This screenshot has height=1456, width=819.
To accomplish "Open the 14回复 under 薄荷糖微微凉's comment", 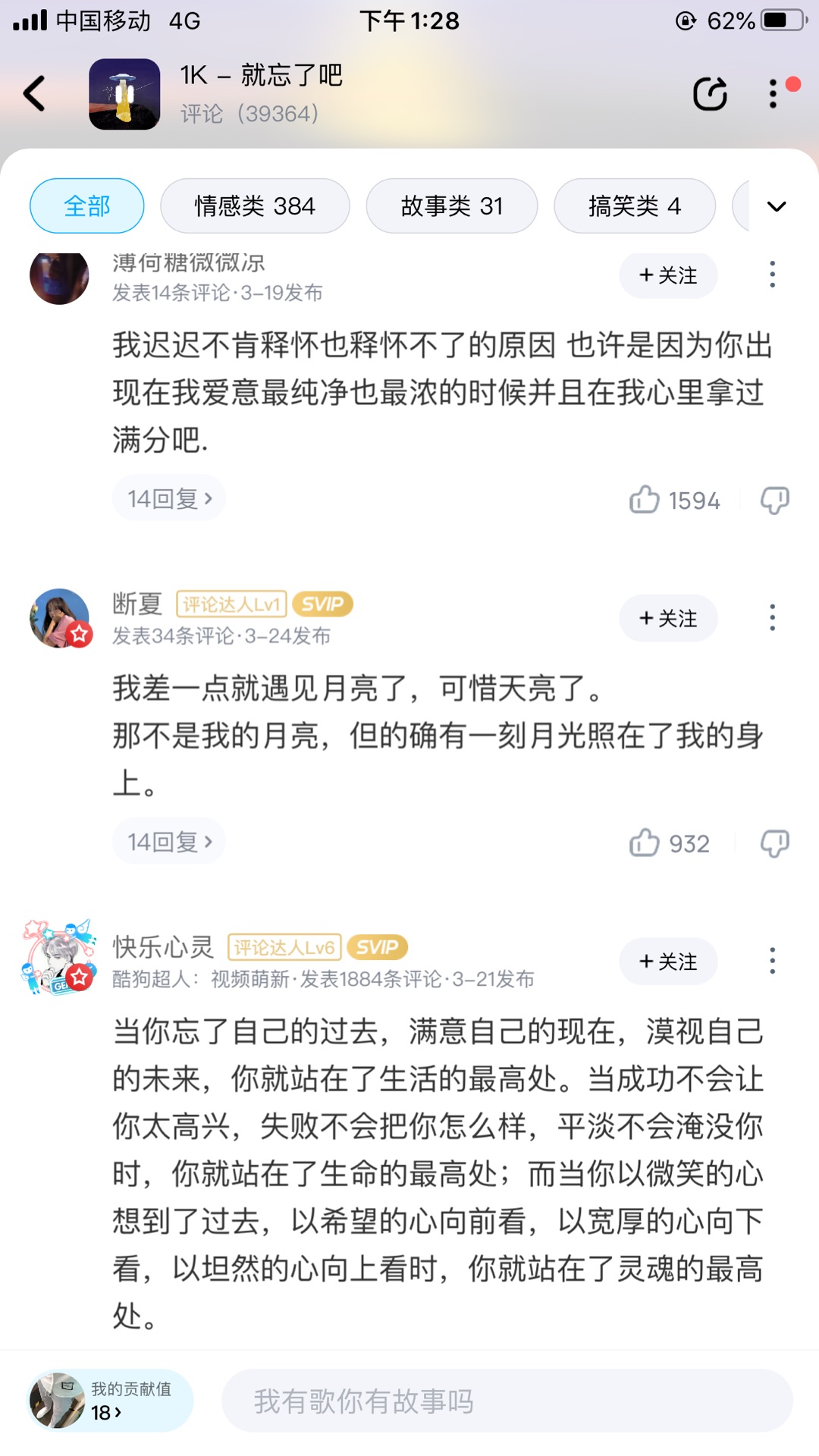I will [169, 498].
